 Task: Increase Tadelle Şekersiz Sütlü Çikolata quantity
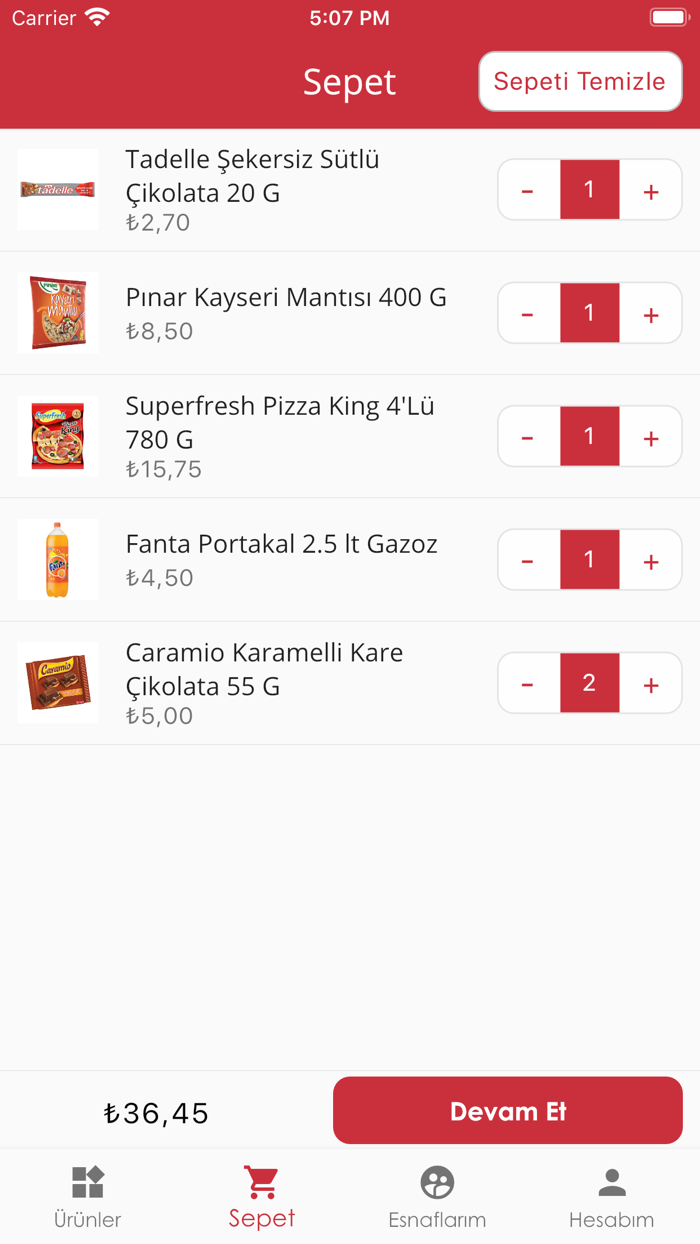coord(651,190)
